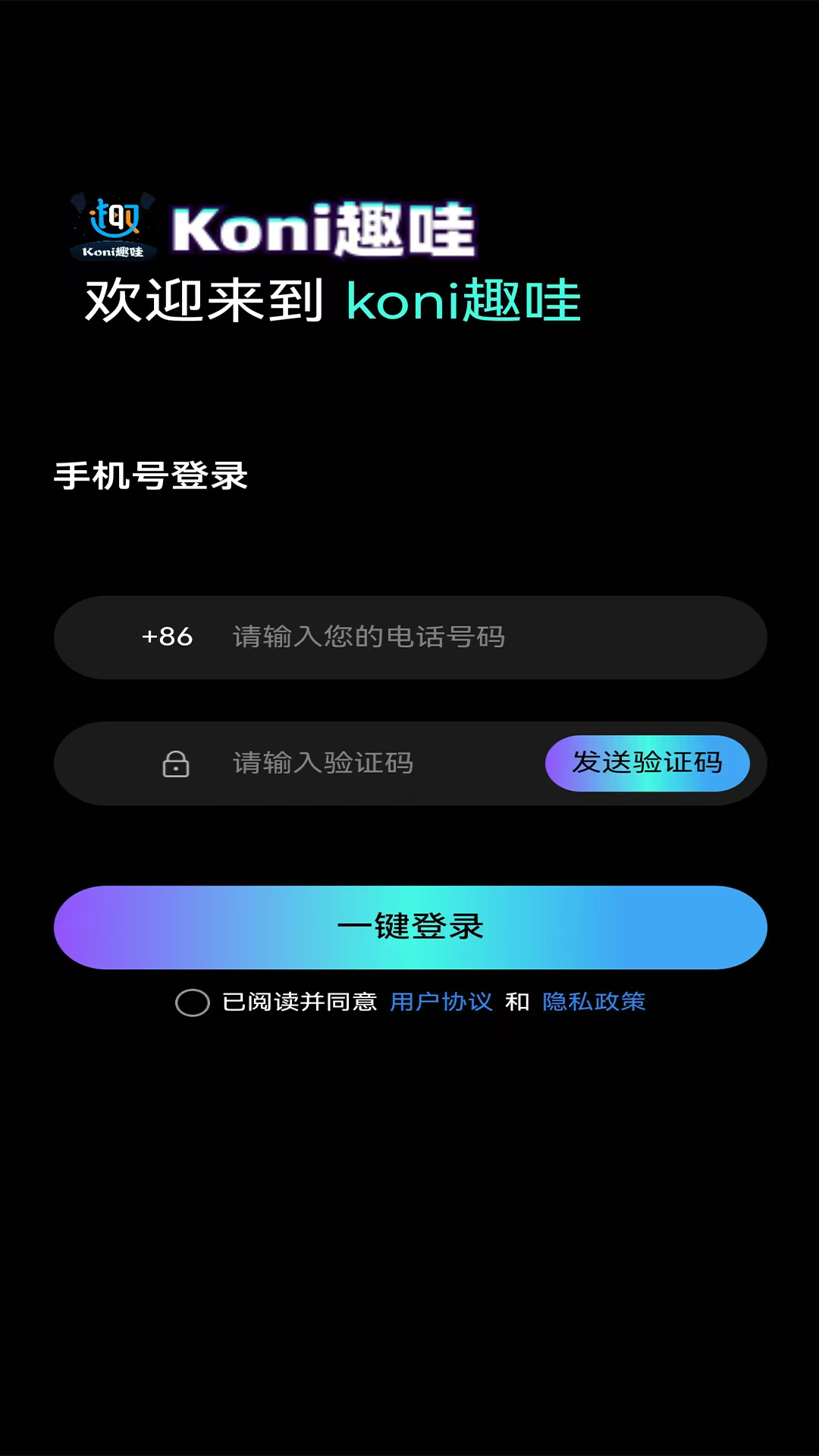819x1456 pixels.
Task: Expand the phone region code picker
Action: [x=166, y=637]
